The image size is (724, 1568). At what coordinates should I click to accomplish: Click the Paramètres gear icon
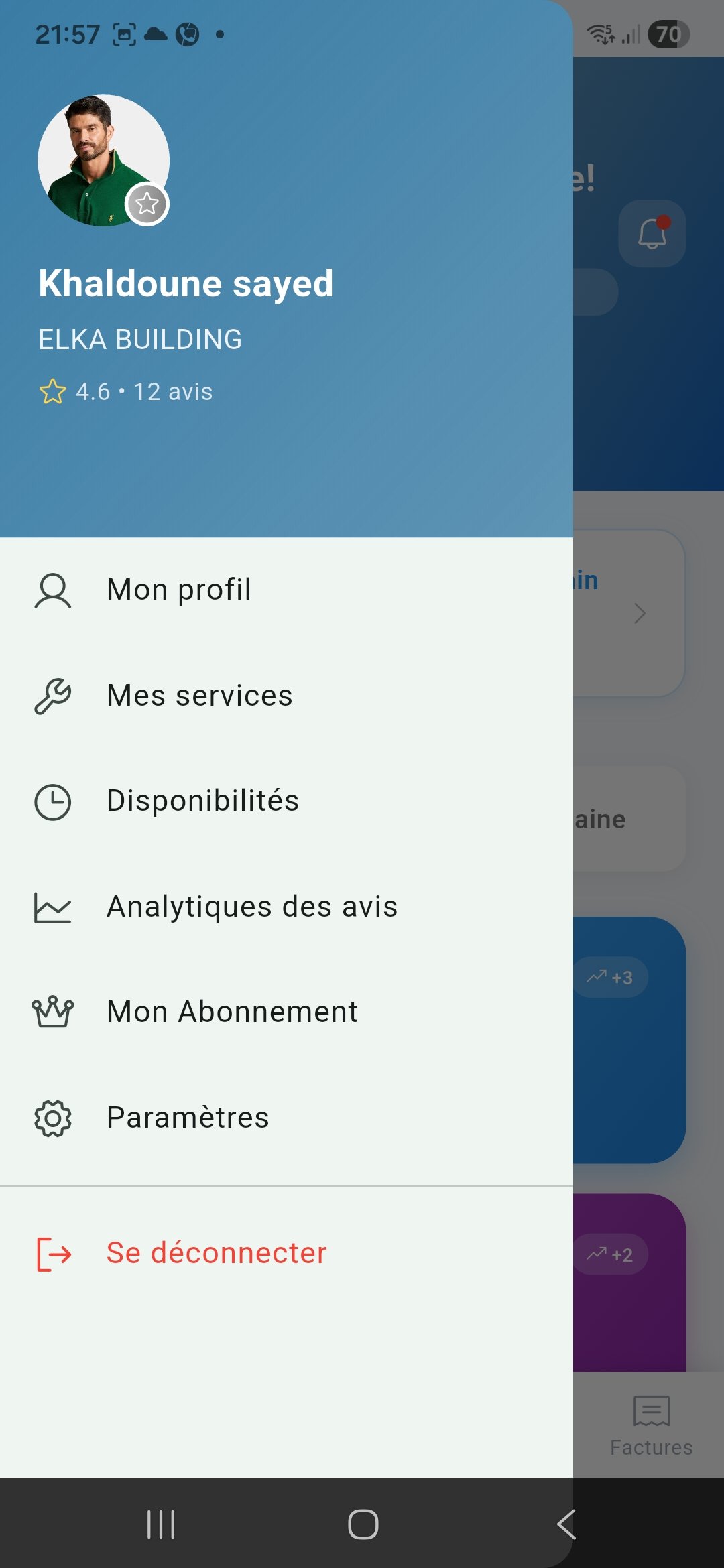52,1117
